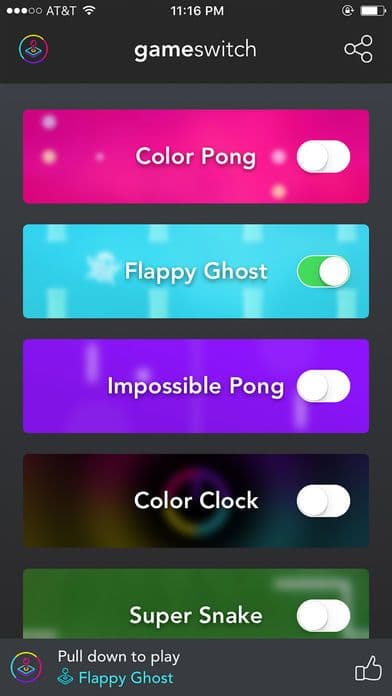Enable the Super Snake game
Viewport: 392px width, 696px height.
click(324, 616)
